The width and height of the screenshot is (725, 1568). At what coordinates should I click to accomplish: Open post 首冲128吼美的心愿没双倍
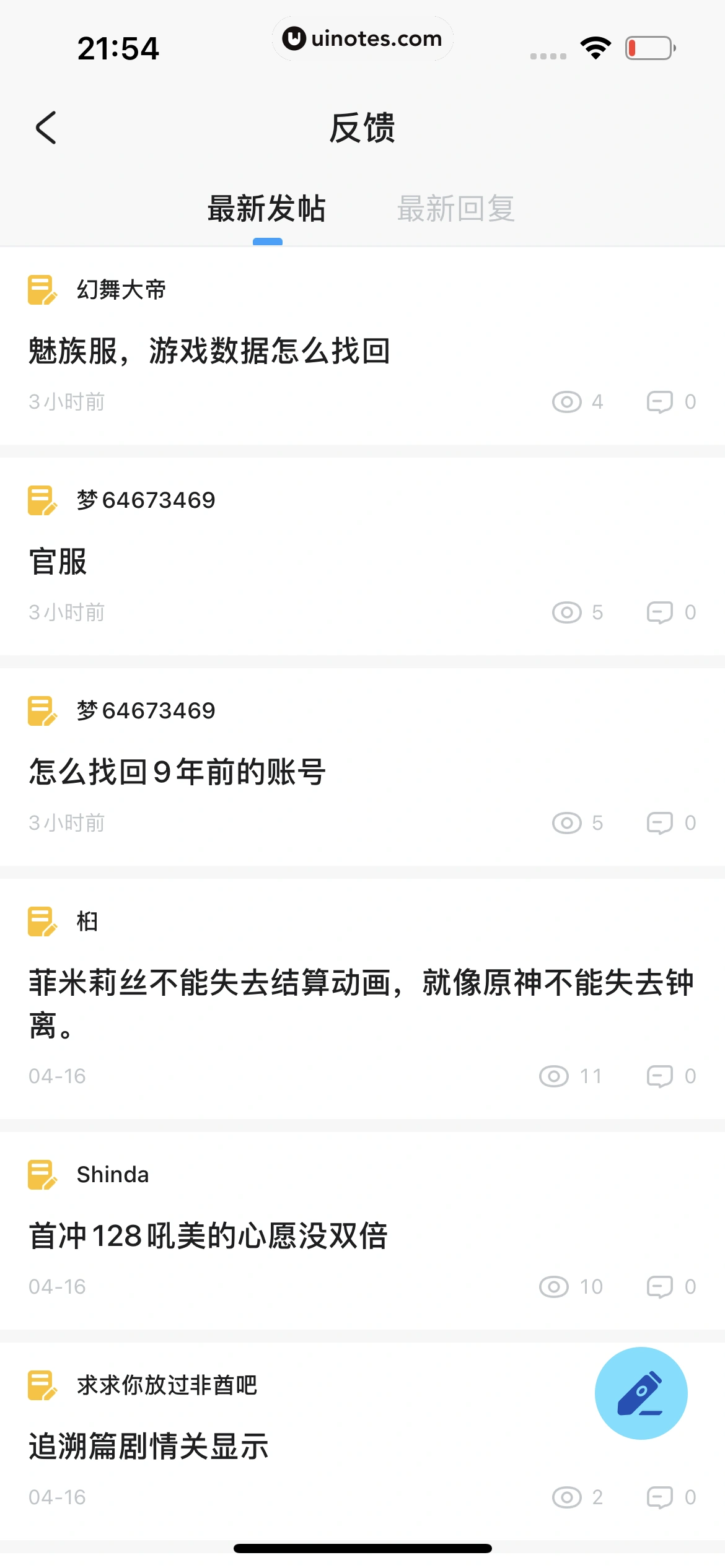(208, 1236)
